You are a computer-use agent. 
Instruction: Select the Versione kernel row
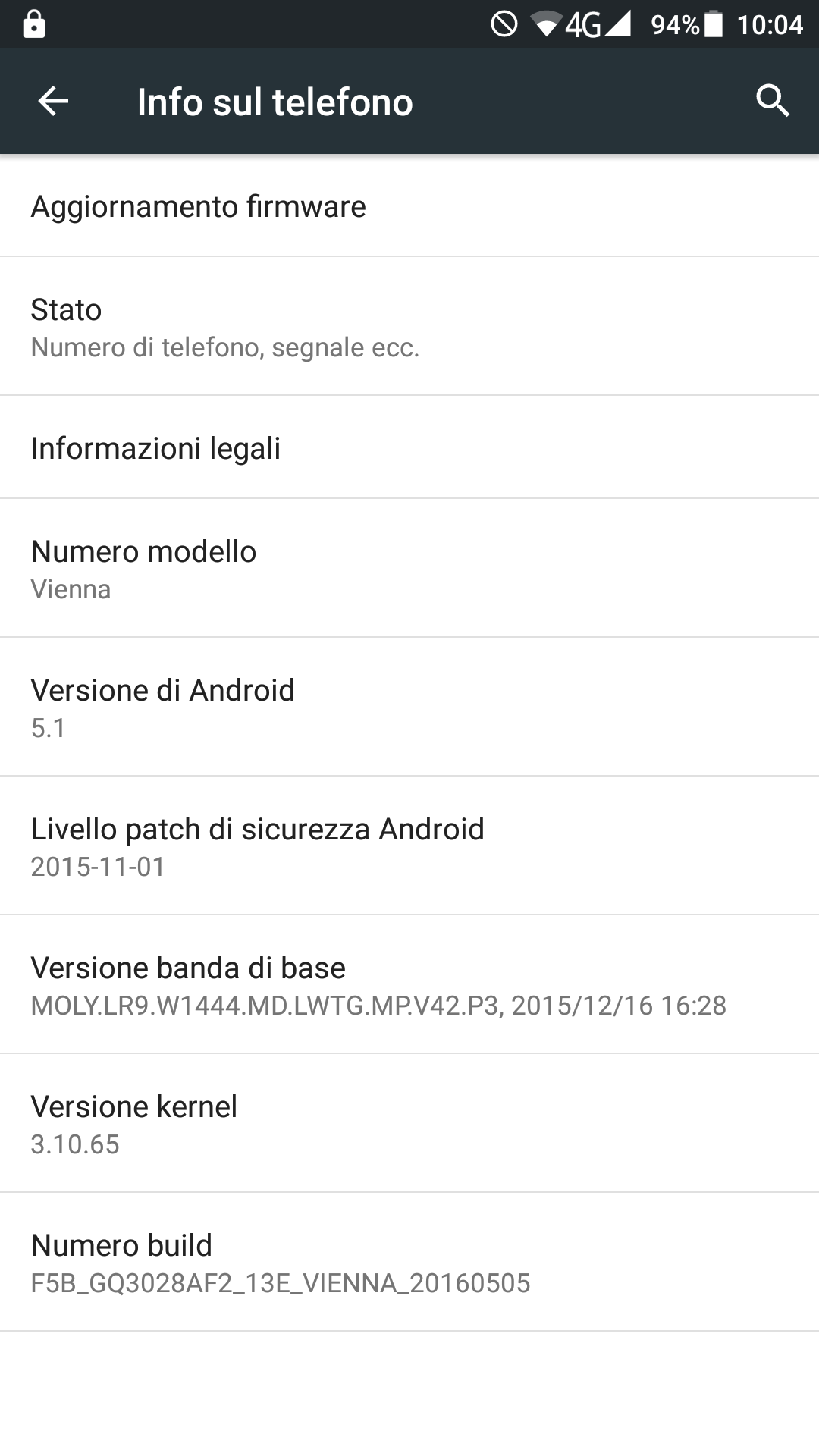(409, 1123)
